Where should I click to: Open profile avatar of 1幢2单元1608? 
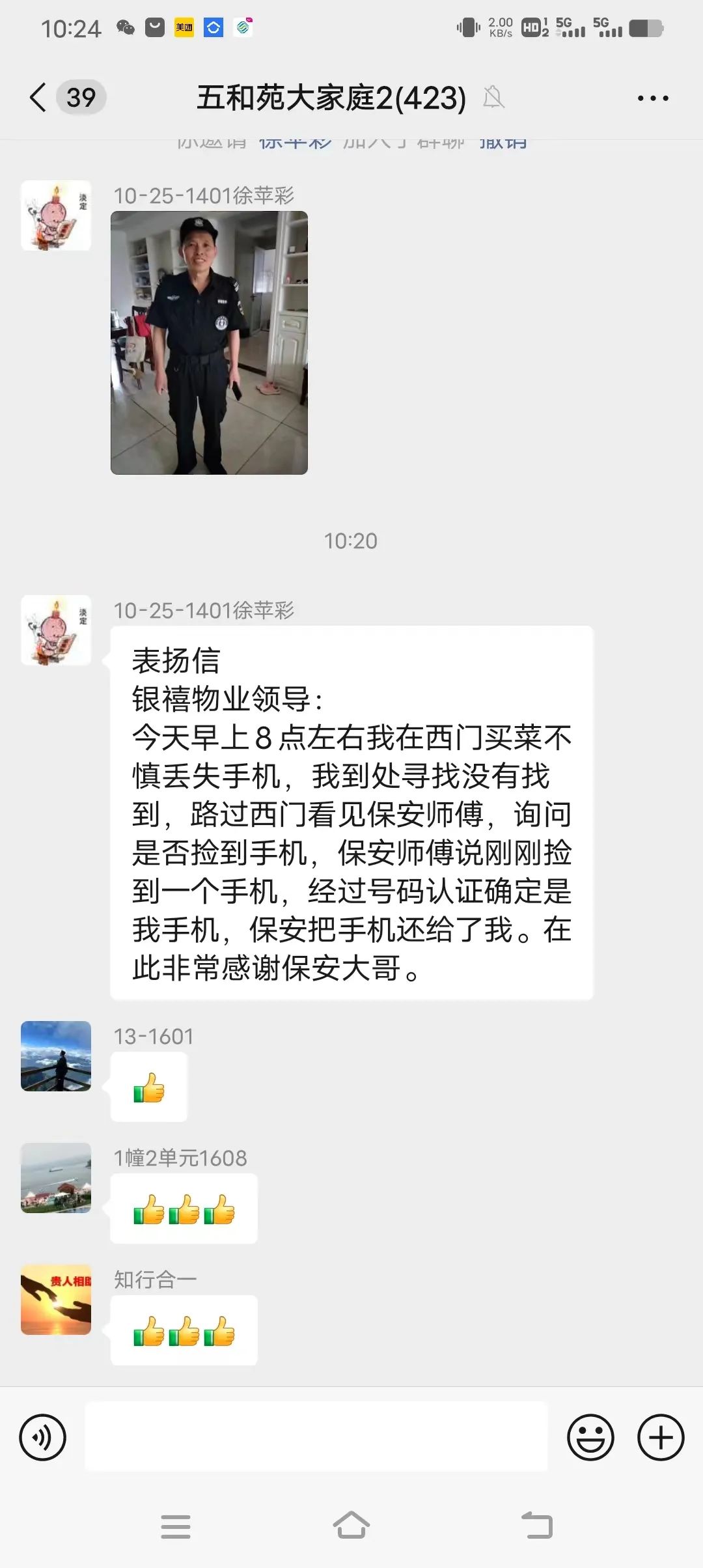56,1178
